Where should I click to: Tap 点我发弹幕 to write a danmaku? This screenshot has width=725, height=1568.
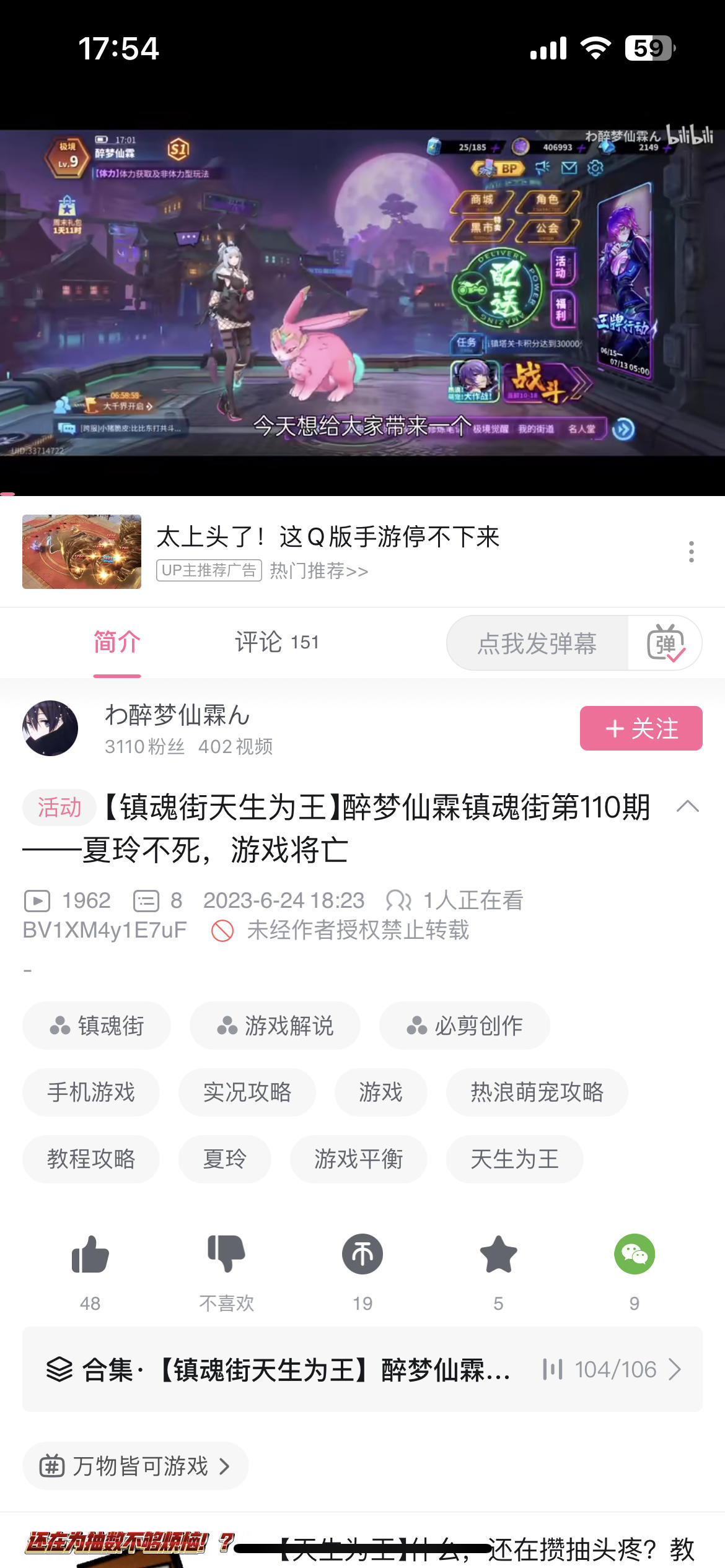click(x=537, y=643)
